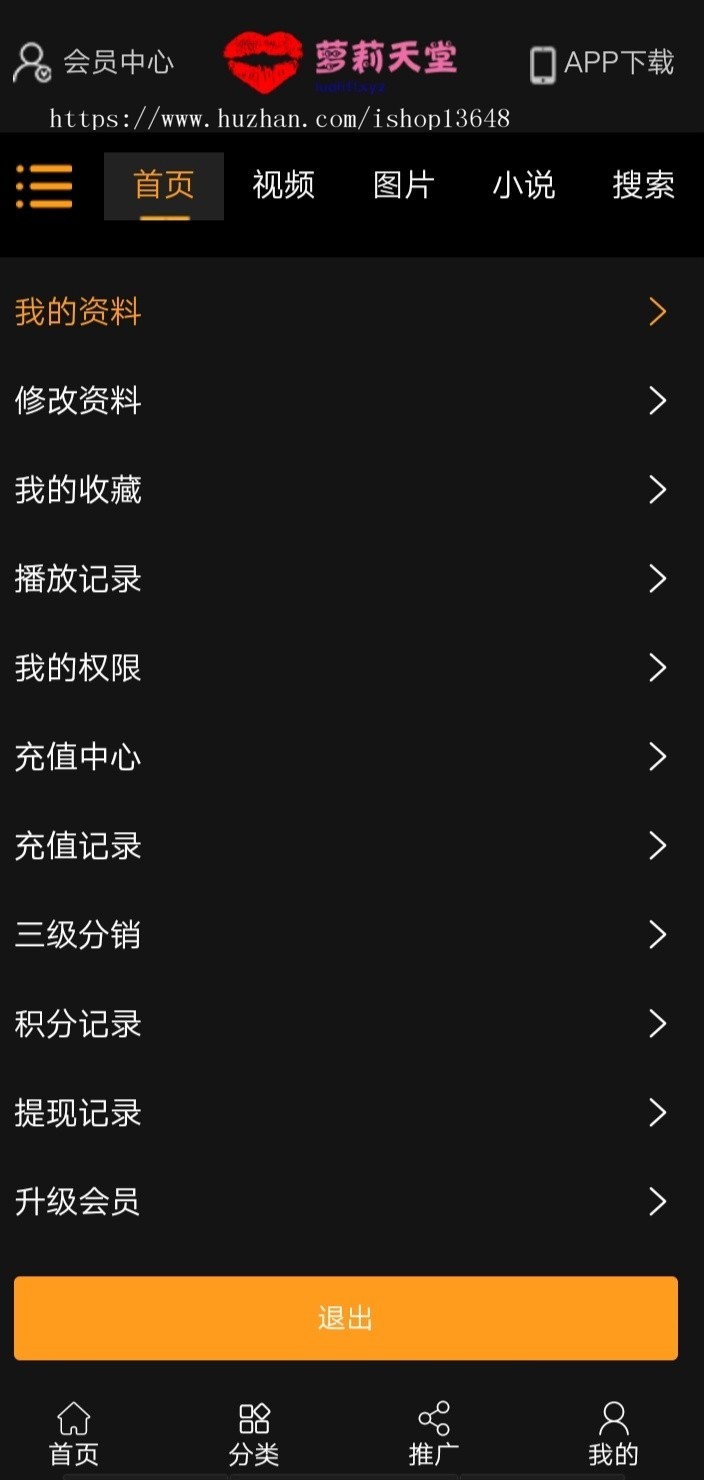Switch to the 视频 tab

[283, 186]
